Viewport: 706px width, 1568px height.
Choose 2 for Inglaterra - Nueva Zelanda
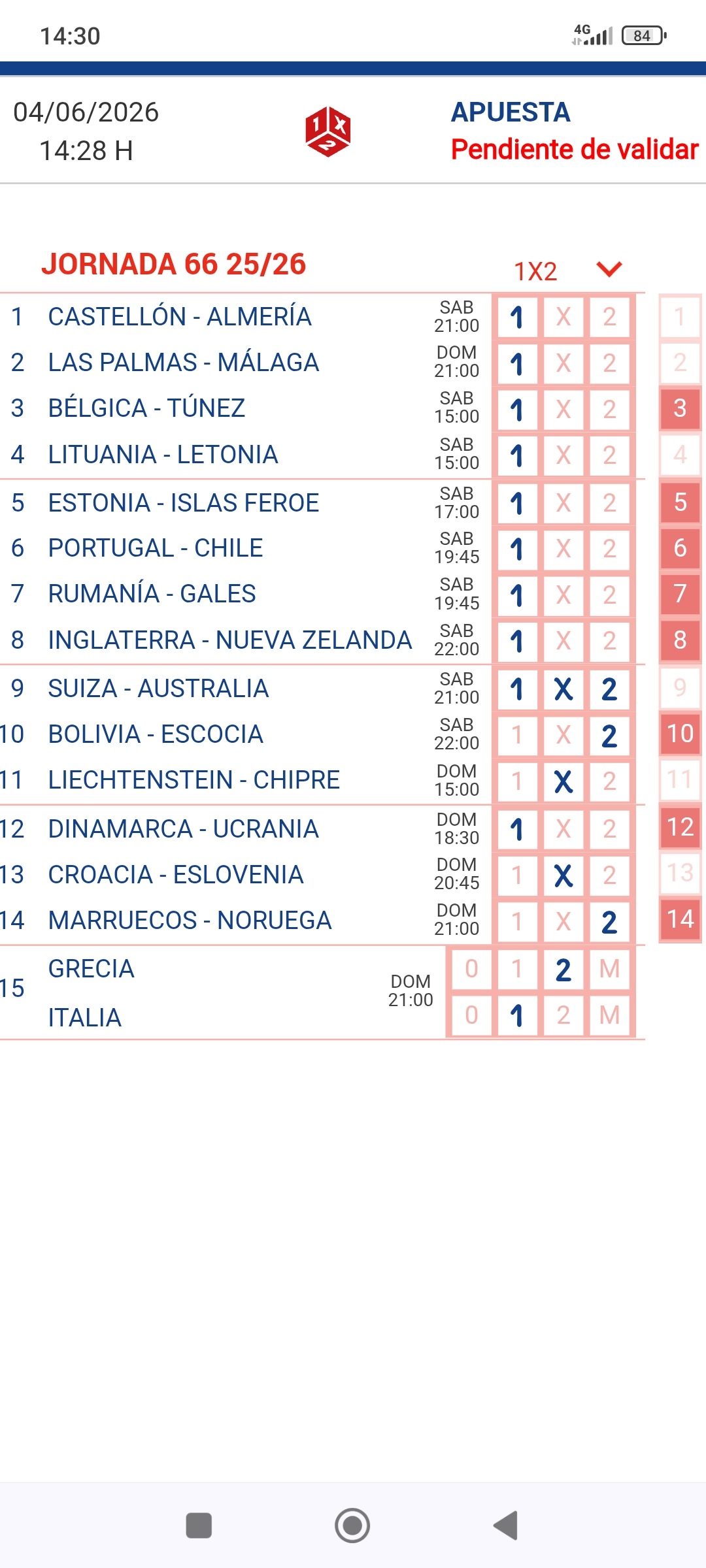(x=609, y=641)
